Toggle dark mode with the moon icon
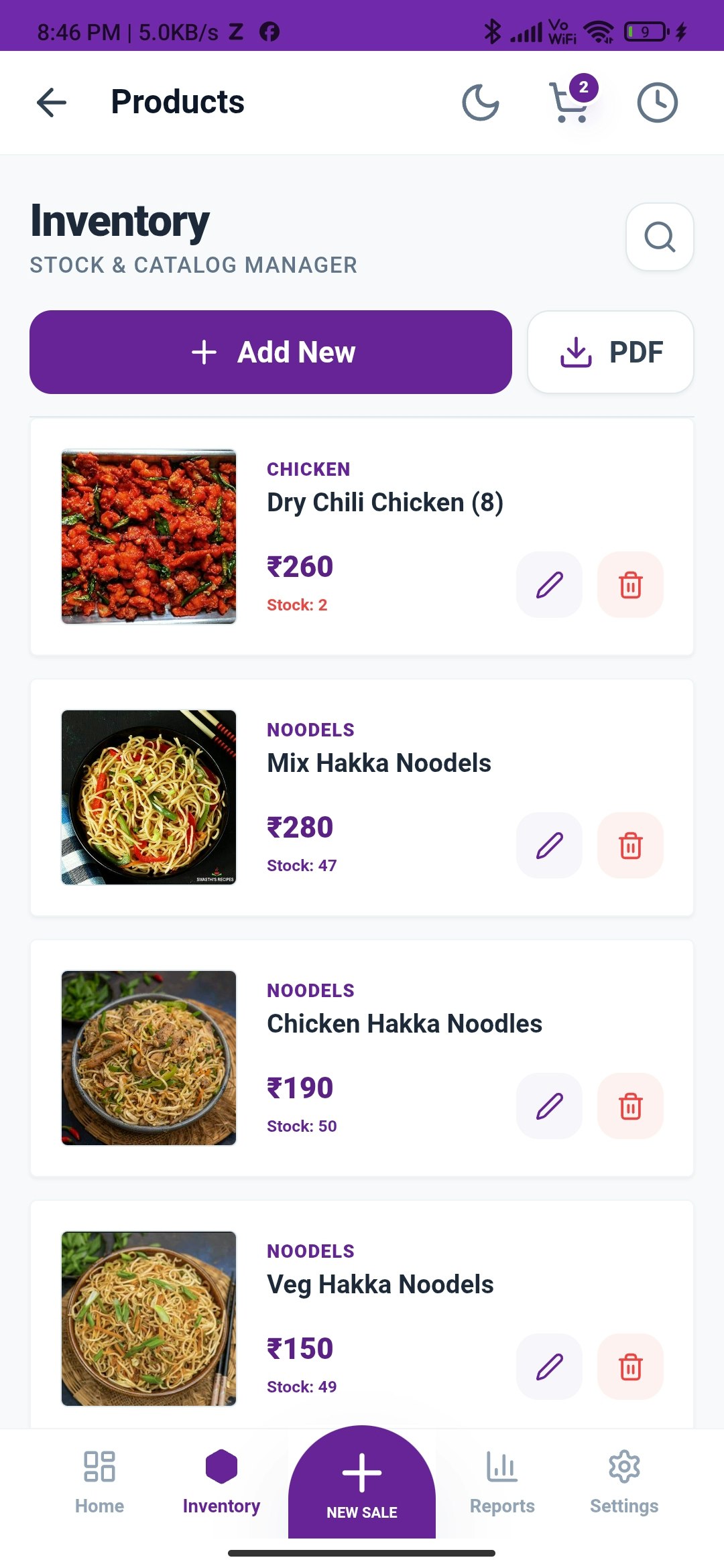Screen dimensions: 724x1568 click(x=481, y=103)
